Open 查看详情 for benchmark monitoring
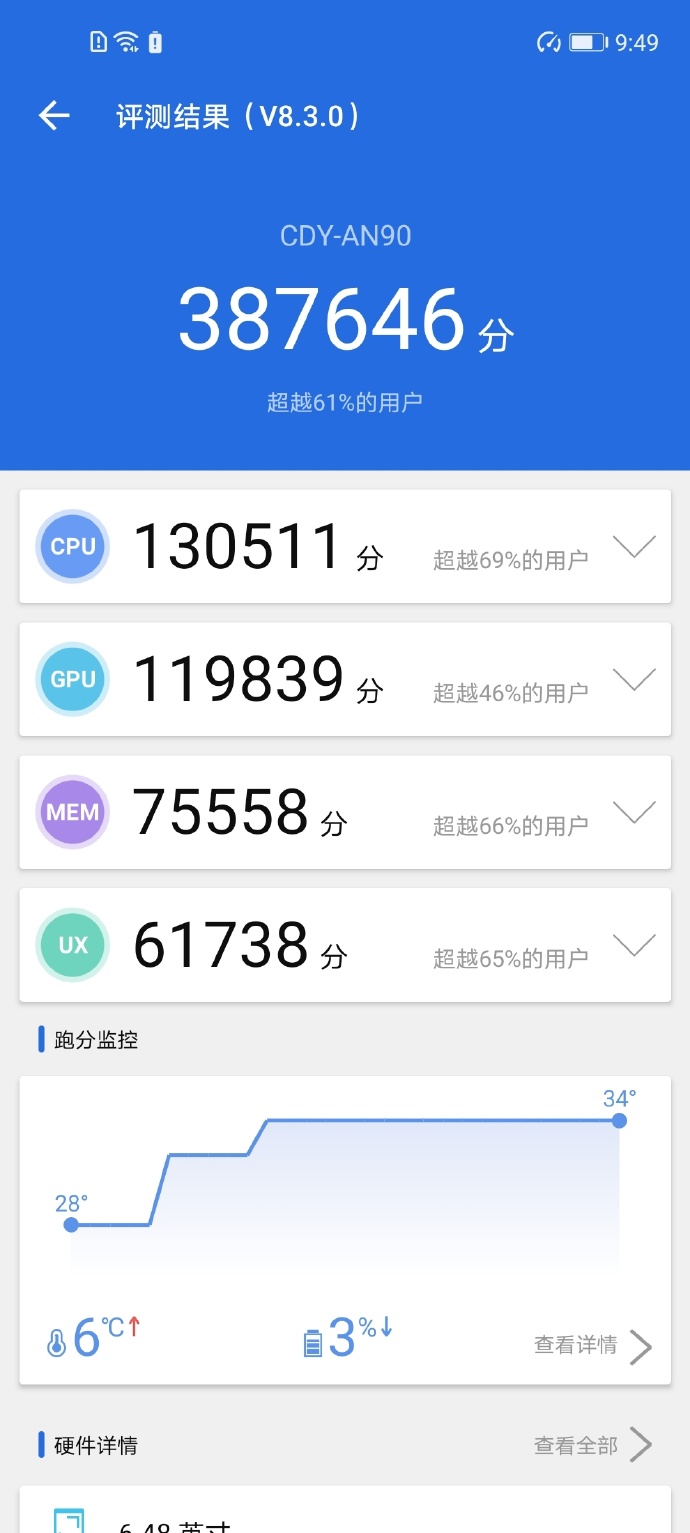Screen dimensions: 690x1533 pos(592,1346)
